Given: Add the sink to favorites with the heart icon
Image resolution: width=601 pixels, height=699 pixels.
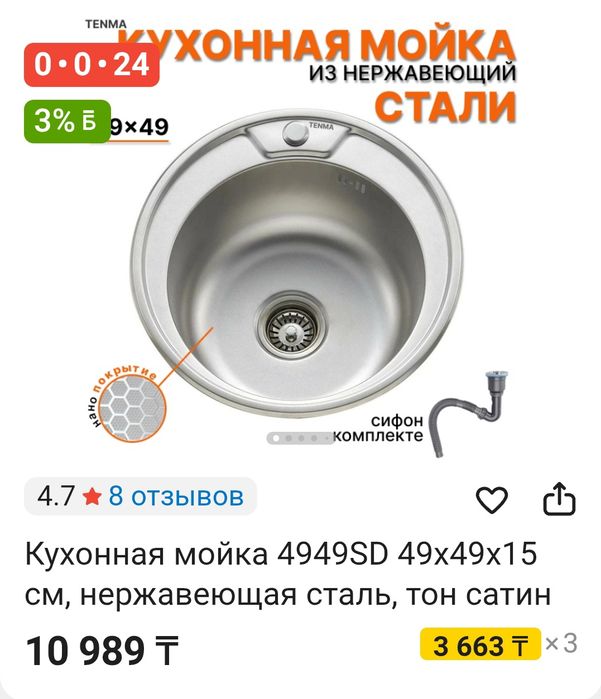Looking at the screenshot, I should tap(492, 499).
